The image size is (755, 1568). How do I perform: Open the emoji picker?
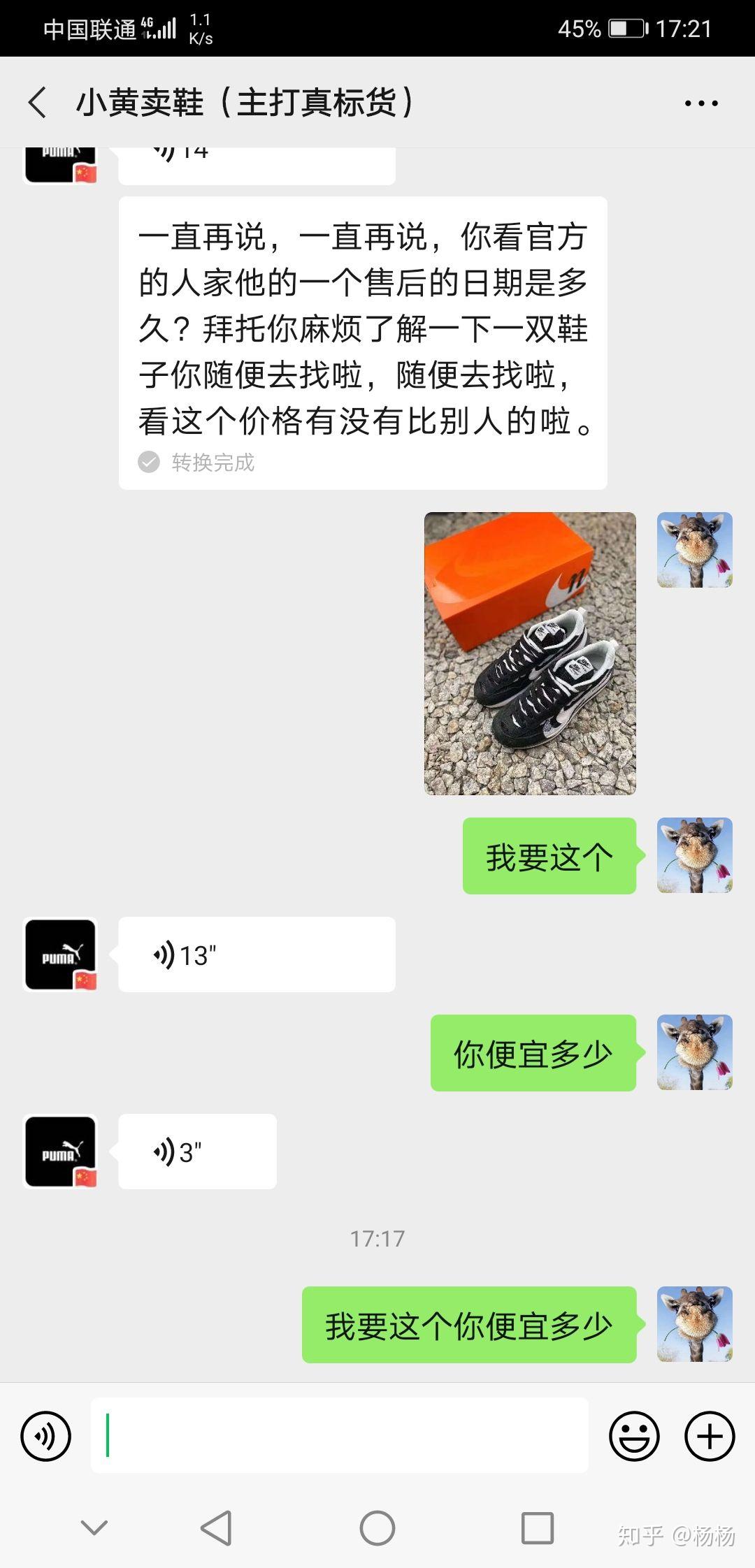pyautogui.click(x=634, y=1437)
